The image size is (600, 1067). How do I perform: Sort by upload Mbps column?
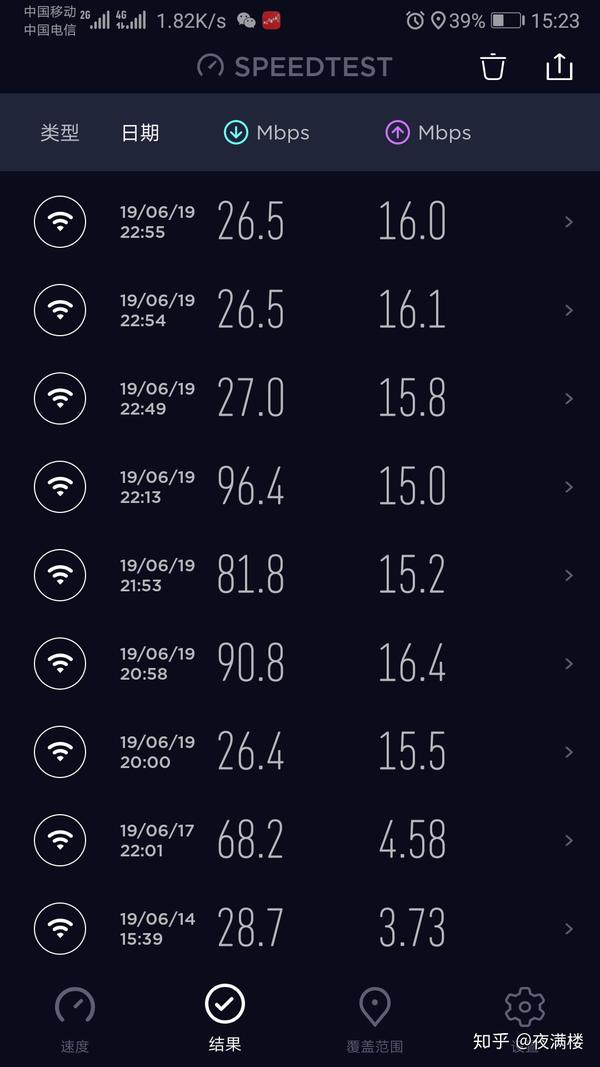[429, 133]
